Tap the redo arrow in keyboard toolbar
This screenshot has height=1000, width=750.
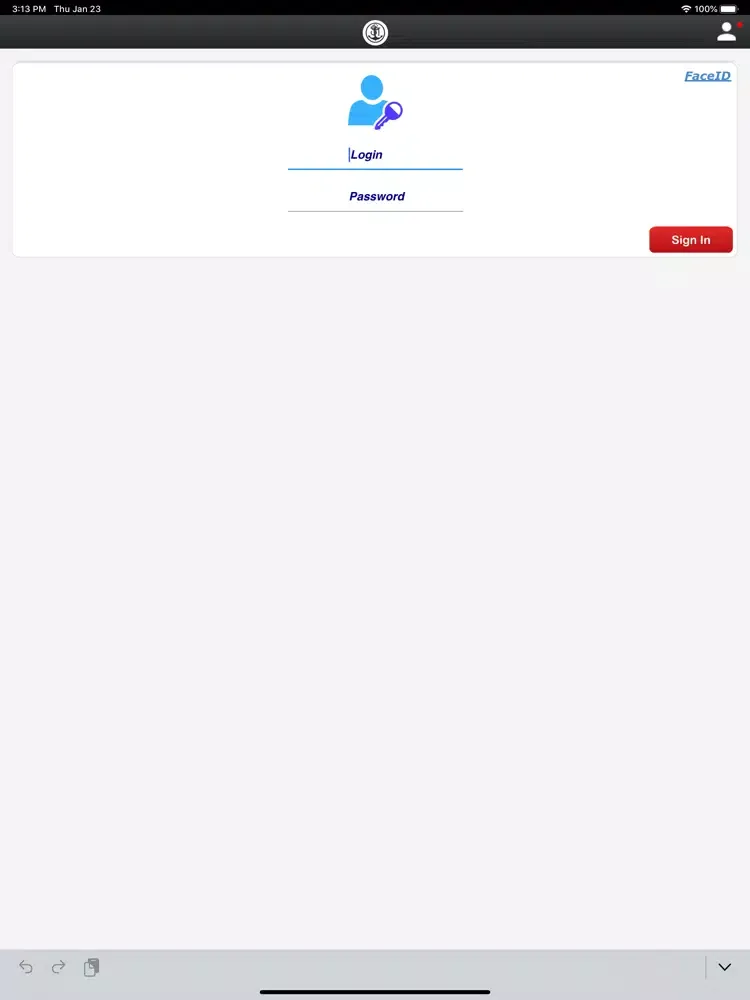pos(59,967)
